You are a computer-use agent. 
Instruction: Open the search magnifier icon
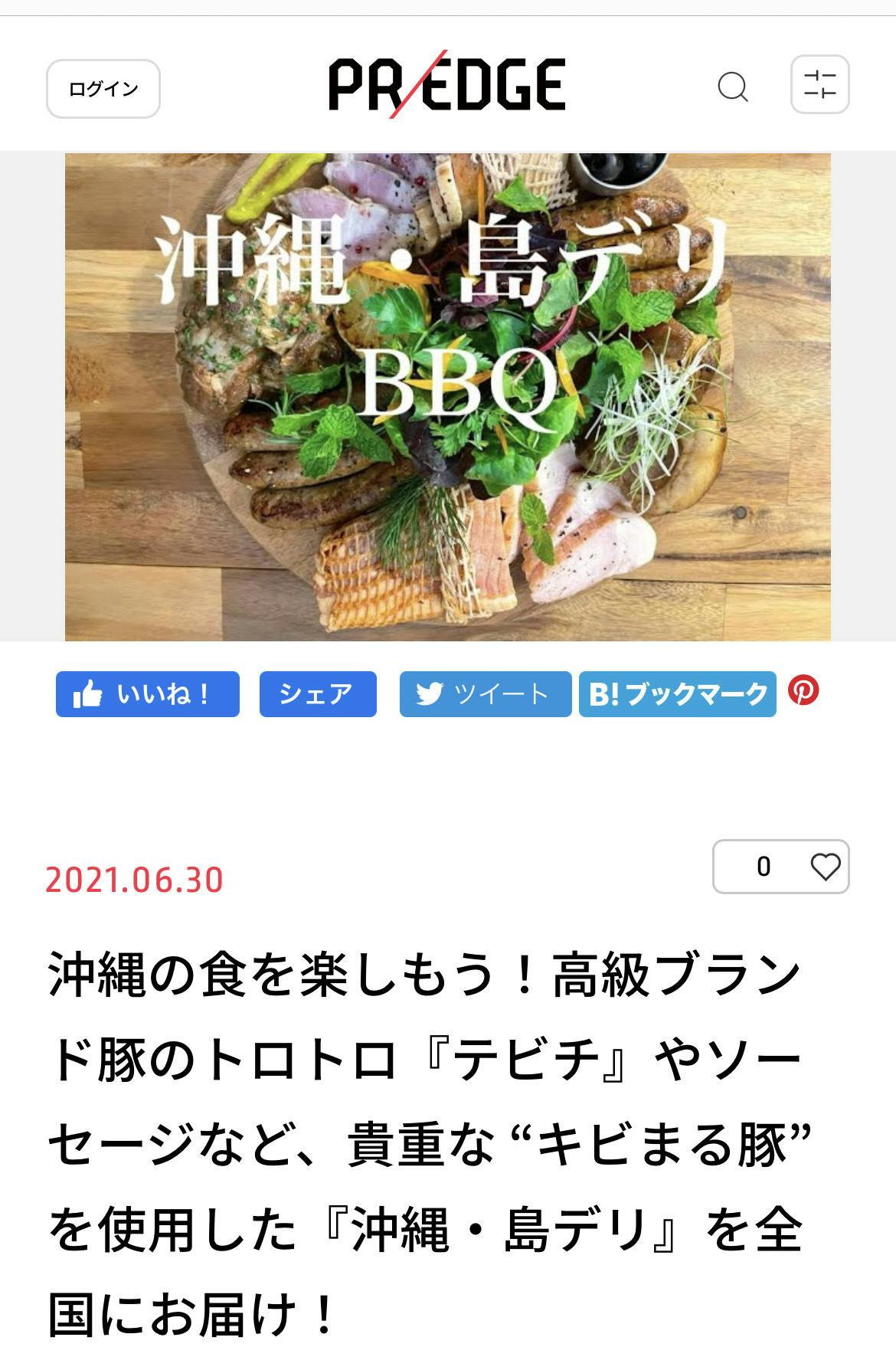tap(732, 87)
